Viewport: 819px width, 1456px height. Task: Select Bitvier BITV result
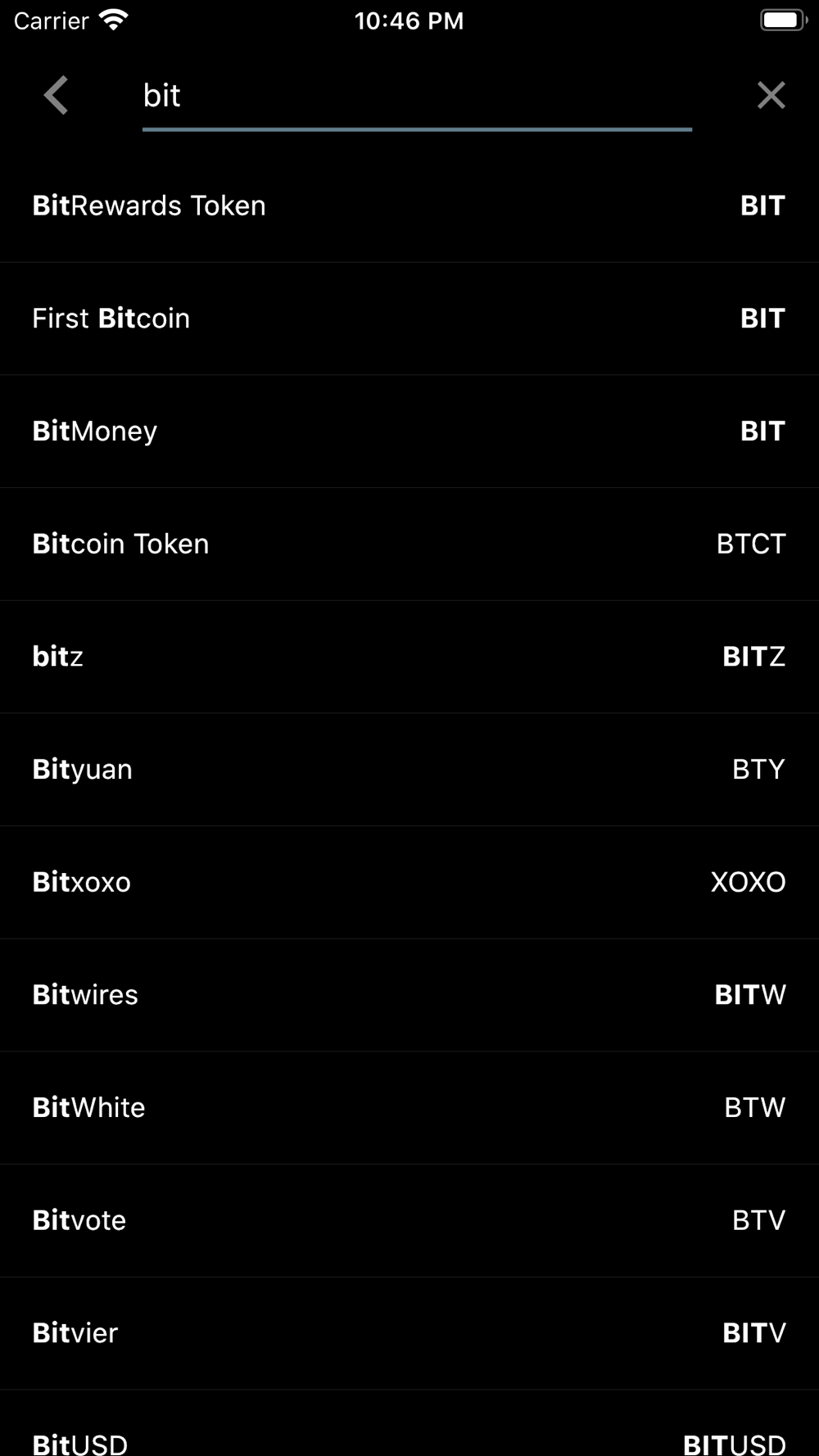409,1334
